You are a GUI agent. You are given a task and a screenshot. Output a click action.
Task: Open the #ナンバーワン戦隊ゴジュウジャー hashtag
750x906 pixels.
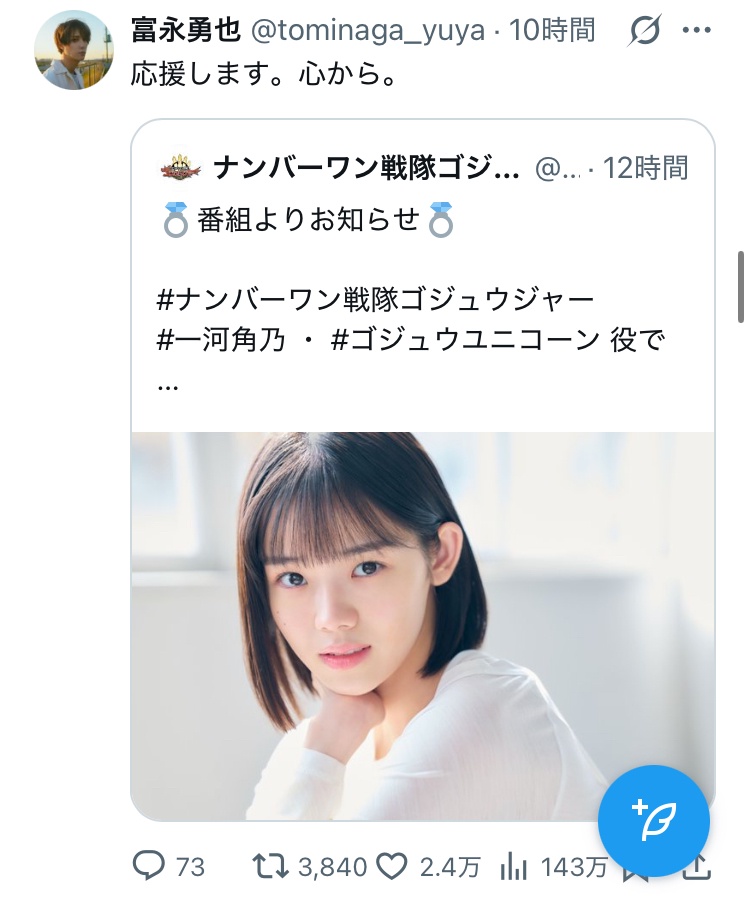[x=375, y=298]
